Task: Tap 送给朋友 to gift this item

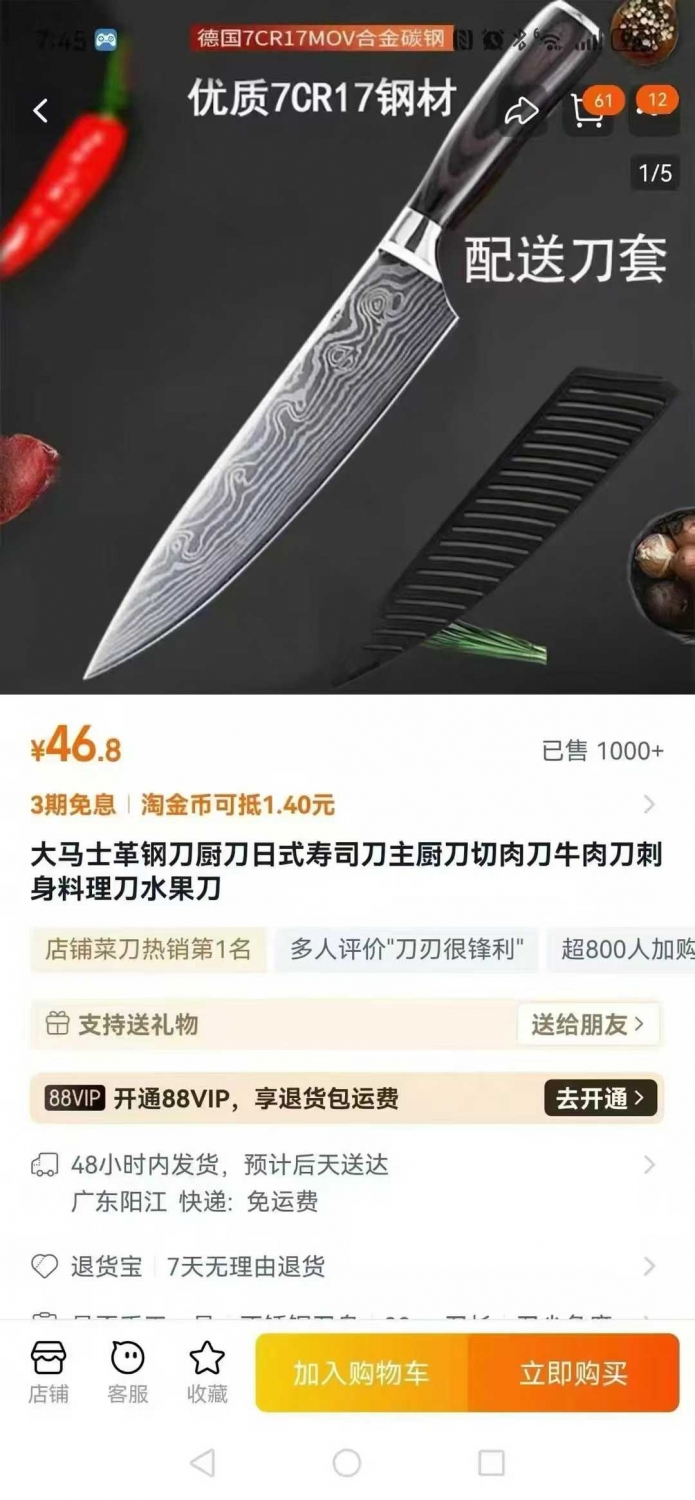Action: [588, 1024]
